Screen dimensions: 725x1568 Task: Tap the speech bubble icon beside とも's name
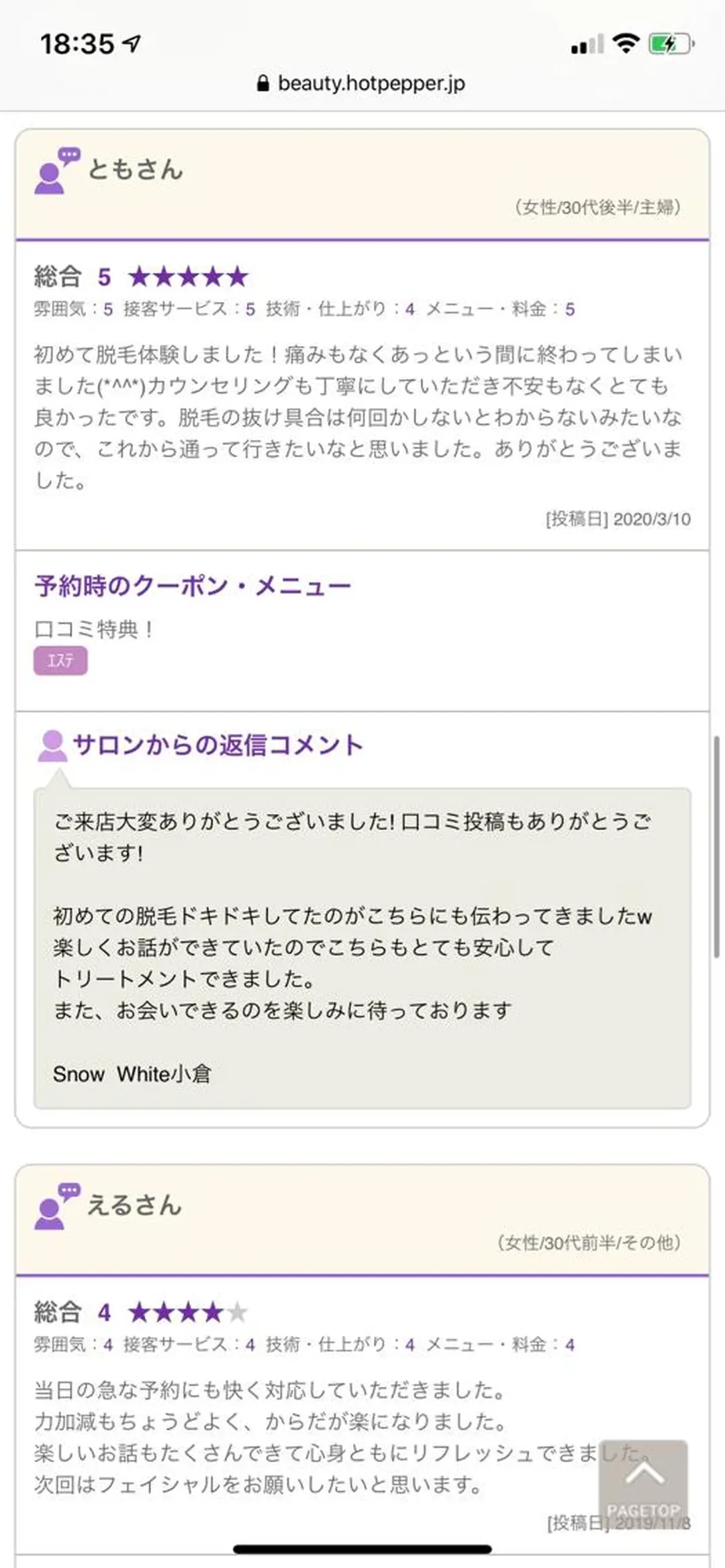[x=70, y=156]
